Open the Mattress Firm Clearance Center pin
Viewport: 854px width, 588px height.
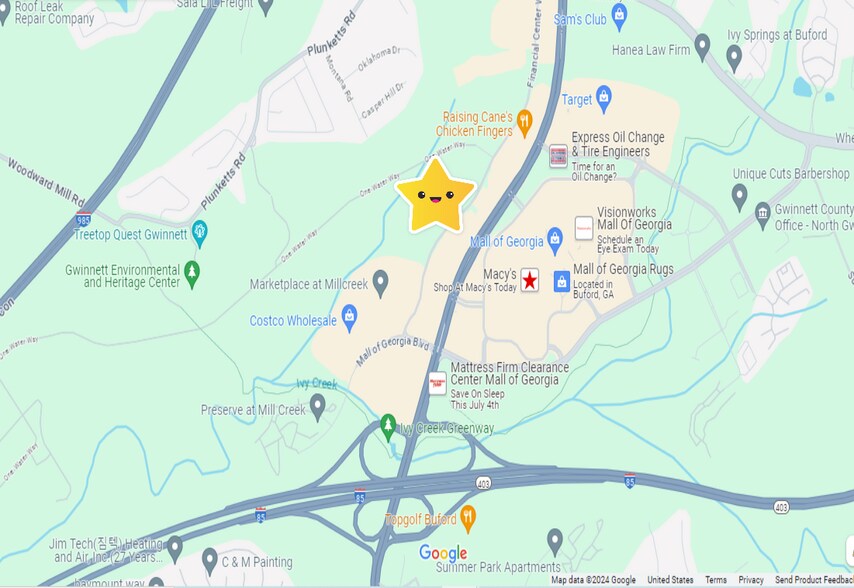point(437,384)
